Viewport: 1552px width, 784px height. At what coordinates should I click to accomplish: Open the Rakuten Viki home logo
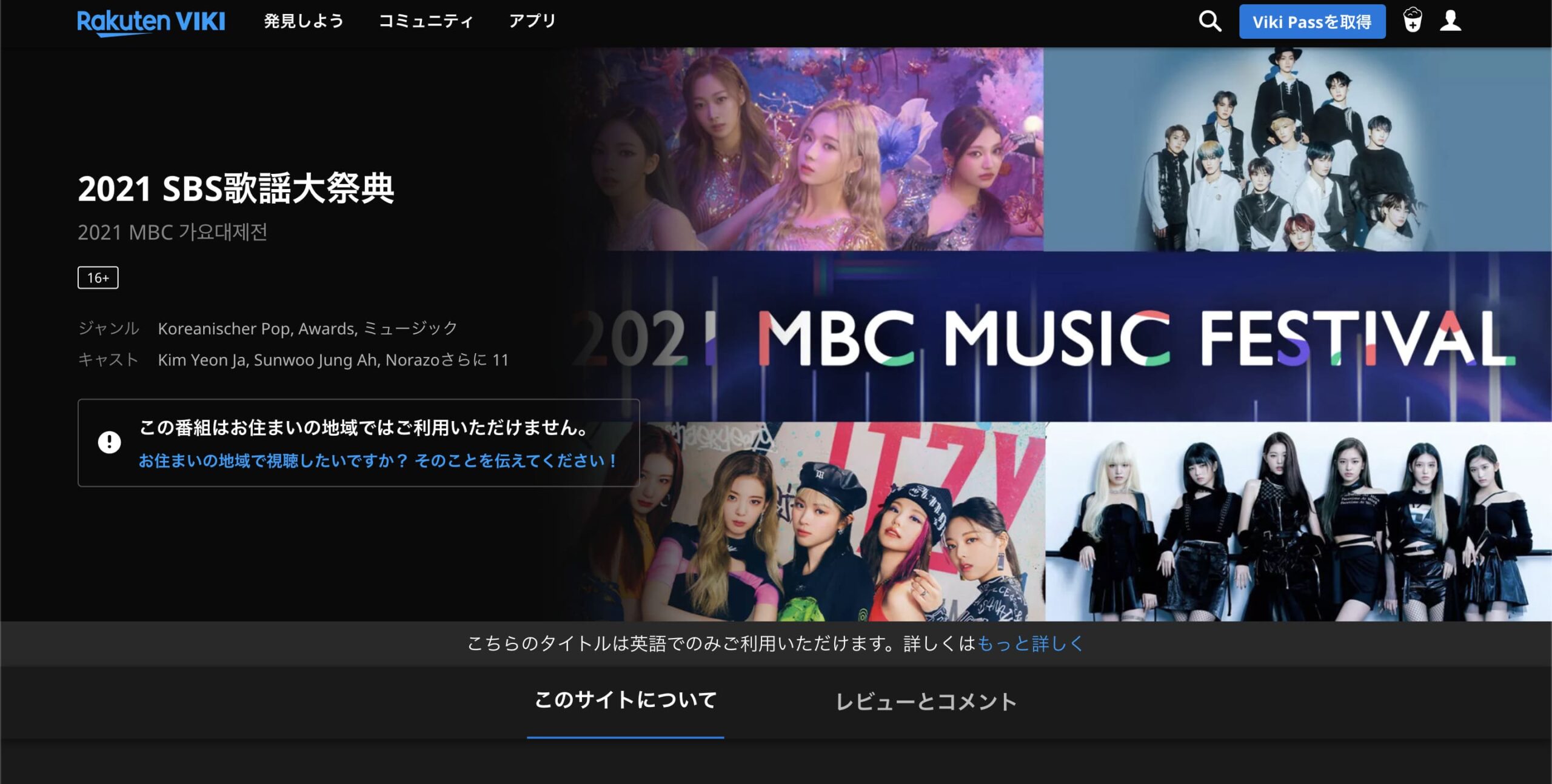[151, 22]
